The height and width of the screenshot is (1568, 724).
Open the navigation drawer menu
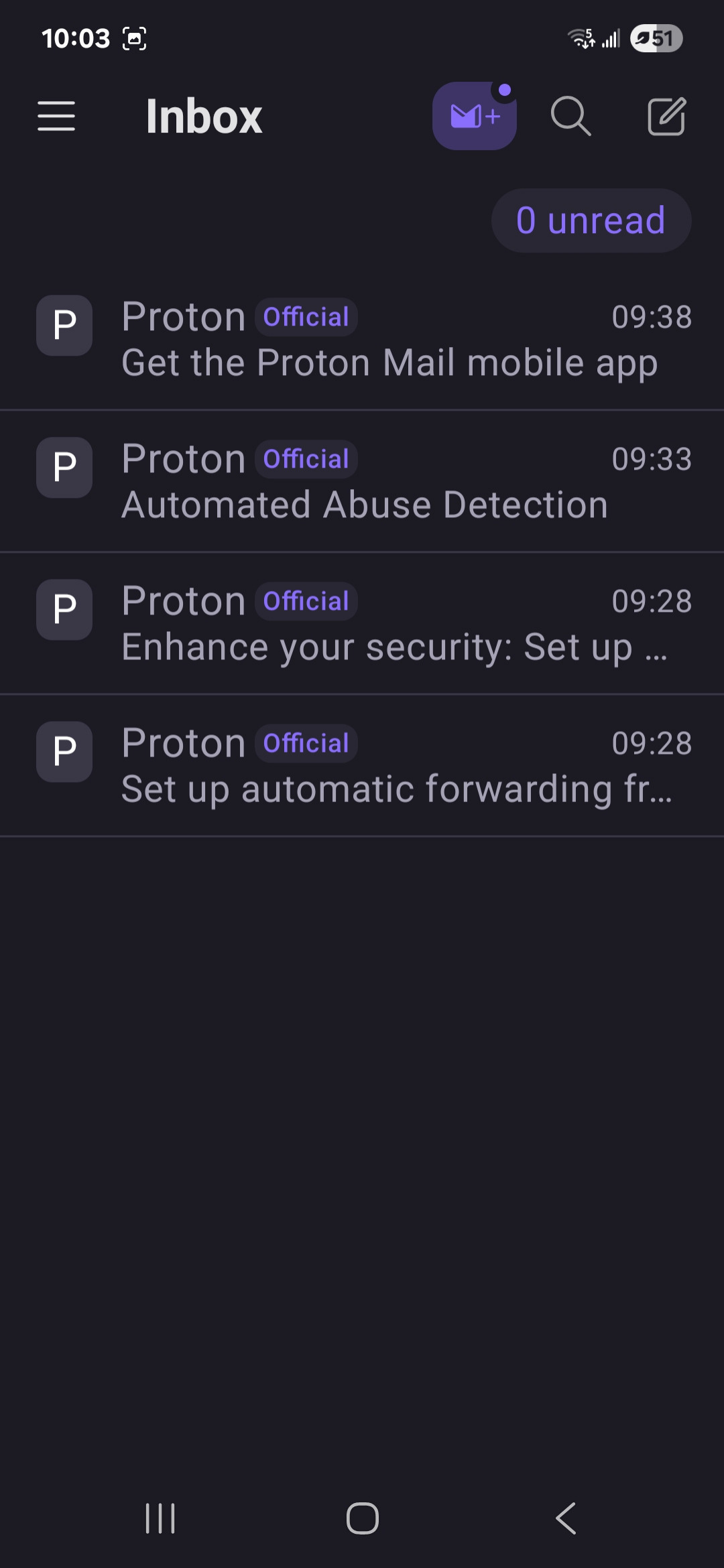(56, 117)
